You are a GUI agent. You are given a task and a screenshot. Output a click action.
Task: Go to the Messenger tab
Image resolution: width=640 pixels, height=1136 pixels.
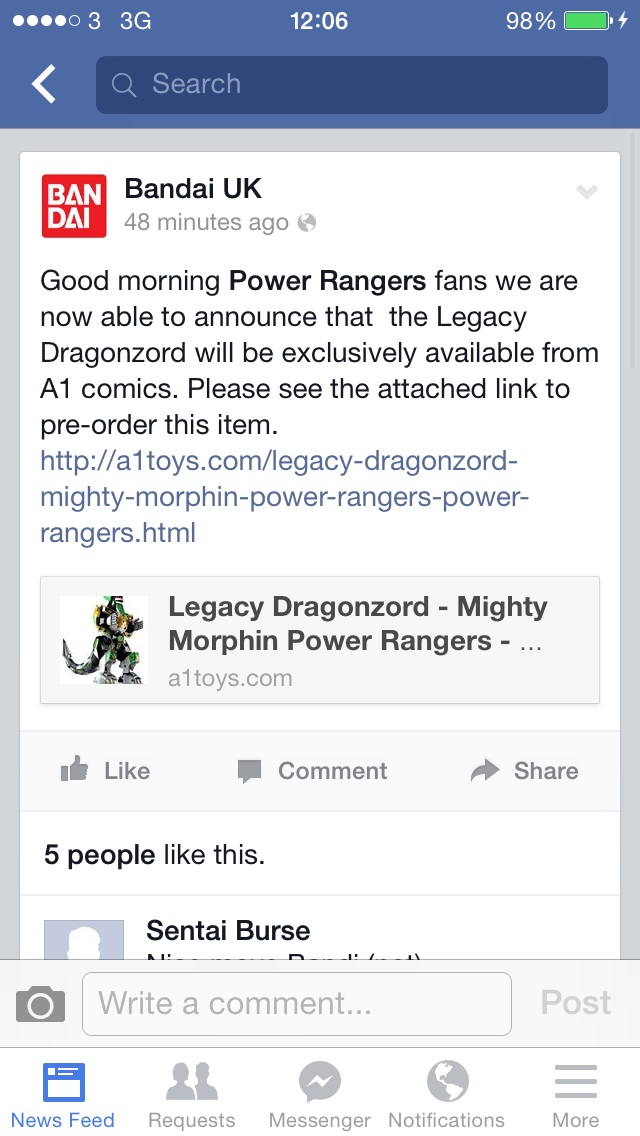coord(319,1093)
